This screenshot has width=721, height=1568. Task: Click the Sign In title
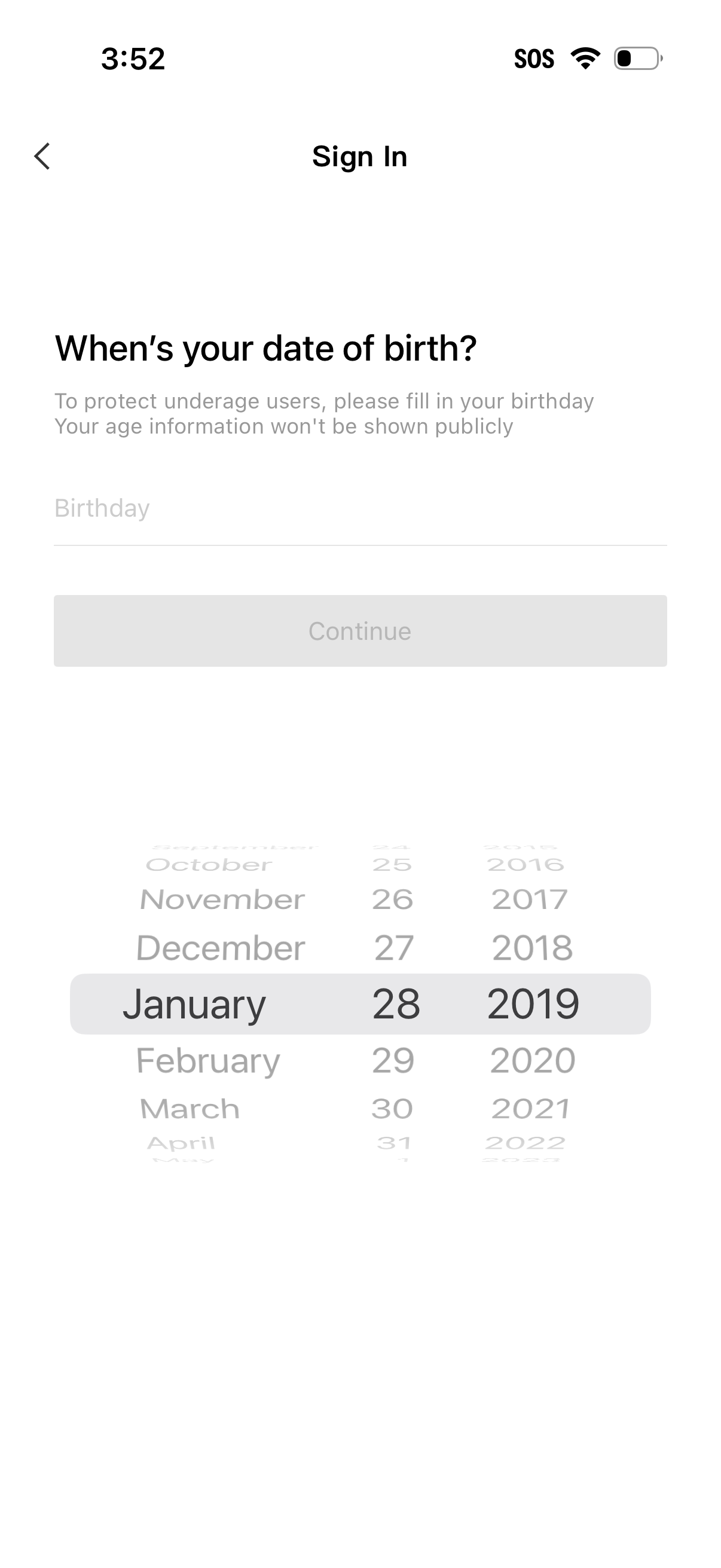[360, 157]
